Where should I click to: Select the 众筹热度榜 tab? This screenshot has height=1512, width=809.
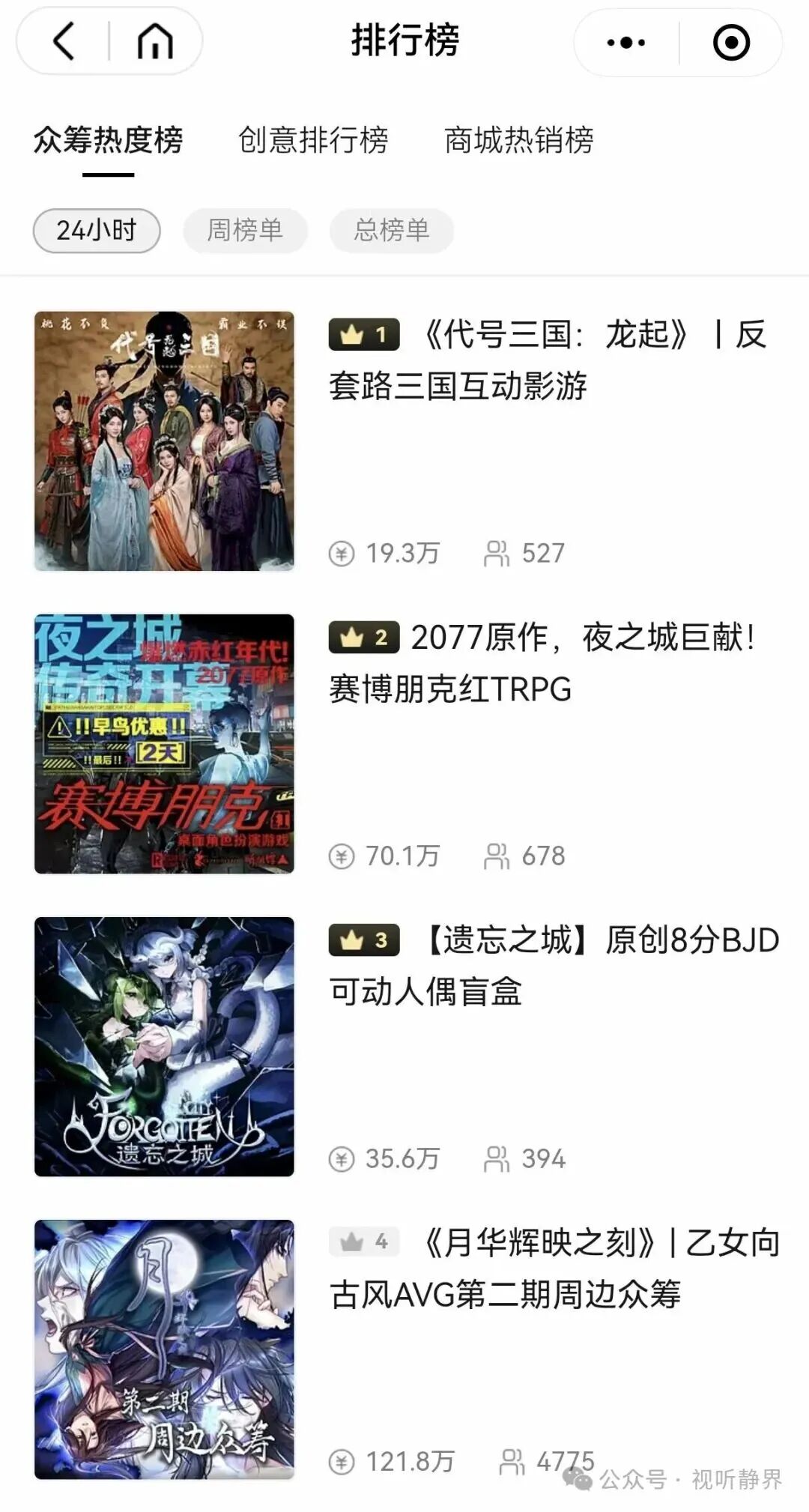click(x=109, y=140)
